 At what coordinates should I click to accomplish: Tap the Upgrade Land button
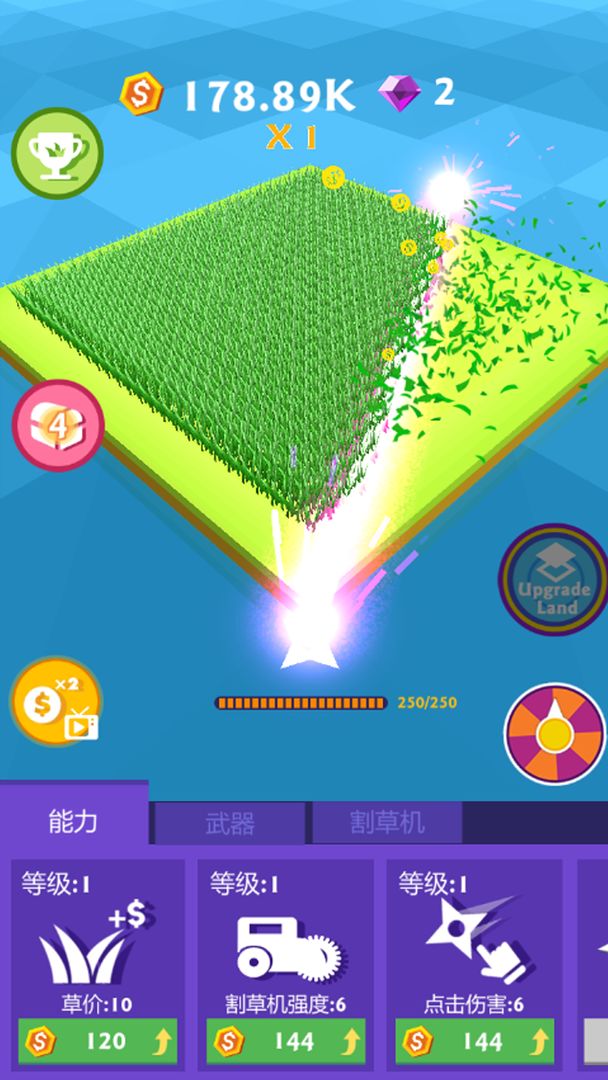coord(553,580)
